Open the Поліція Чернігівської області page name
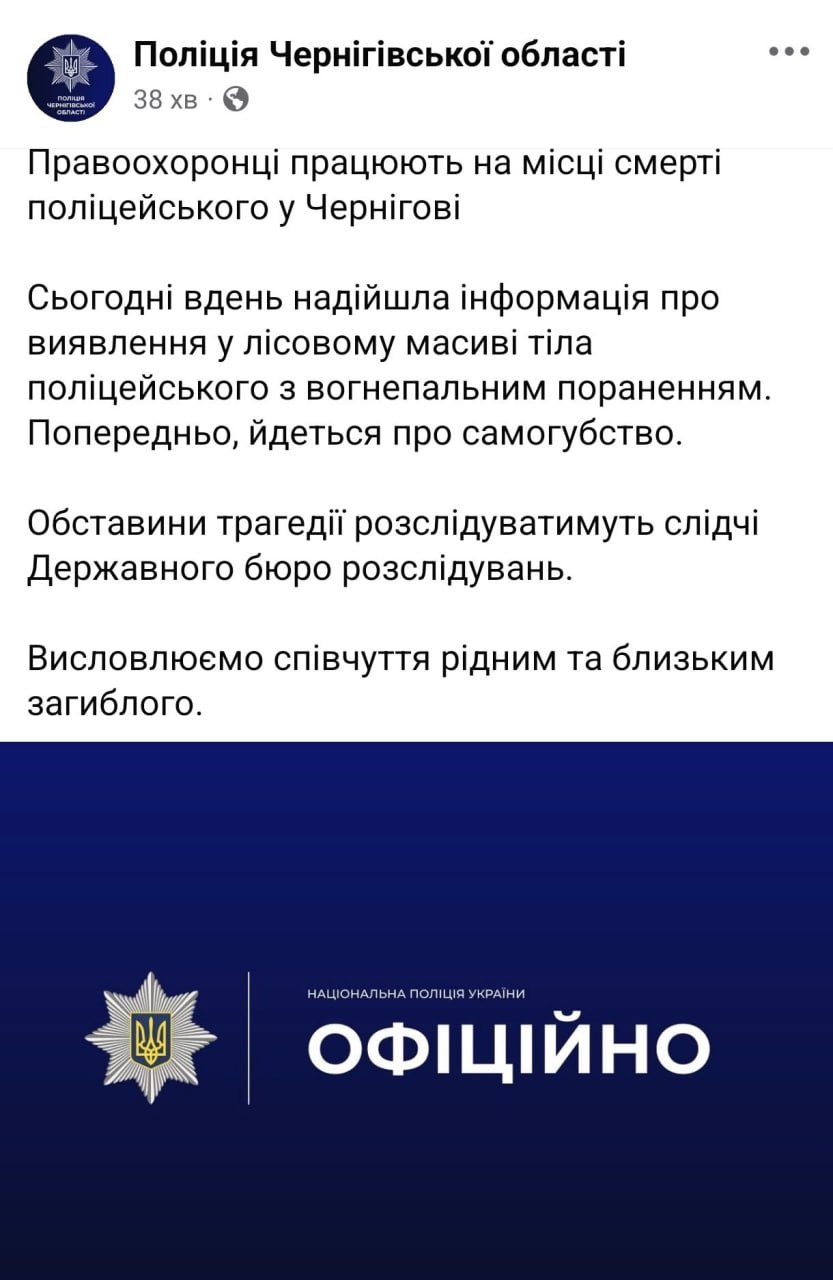 [379, 54]
